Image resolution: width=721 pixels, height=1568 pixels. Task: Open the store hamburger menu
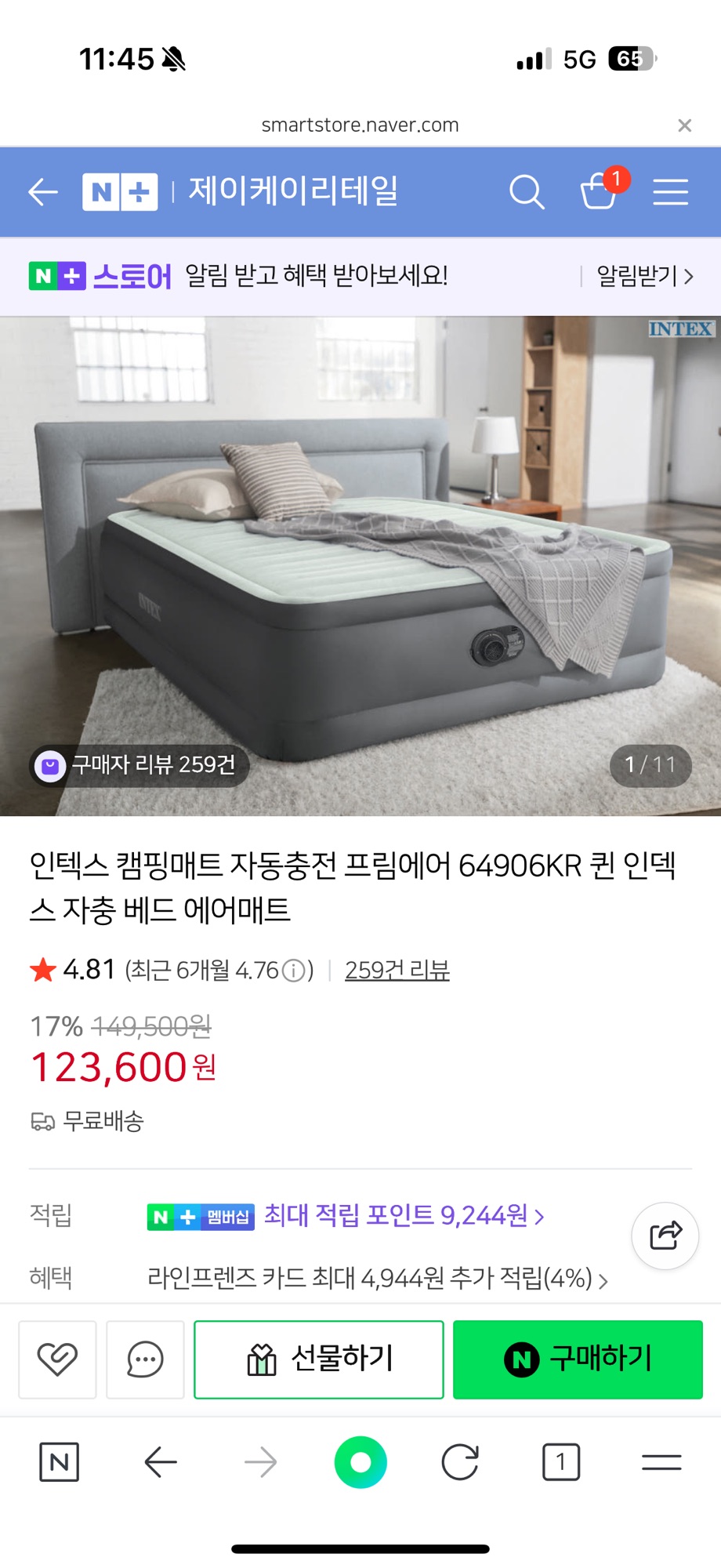pyautogui.click(x=670, y=192)
